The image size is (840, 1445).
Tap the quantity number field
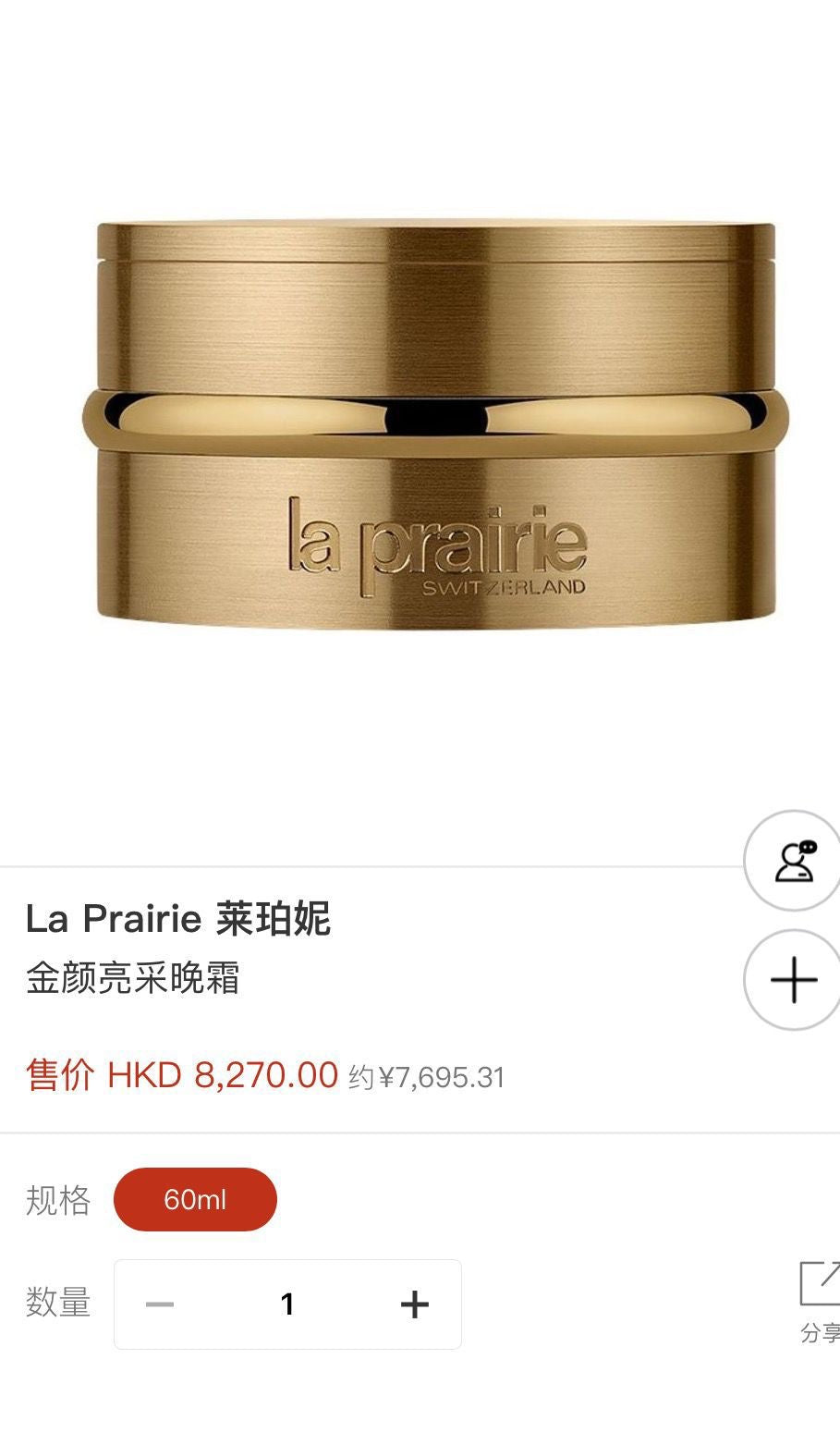click(287, 1304)
